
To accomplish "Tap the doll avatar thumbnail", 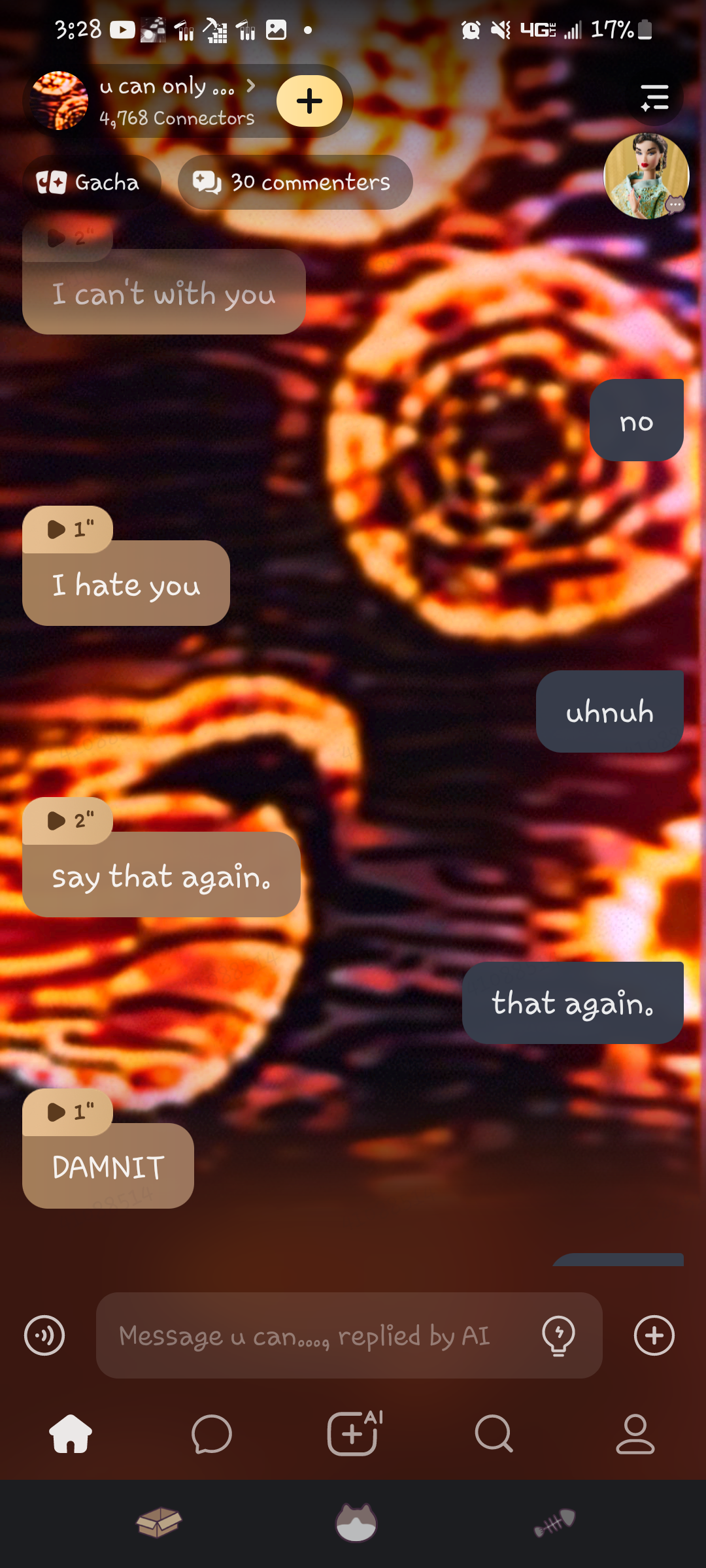I will click(646, 176).
